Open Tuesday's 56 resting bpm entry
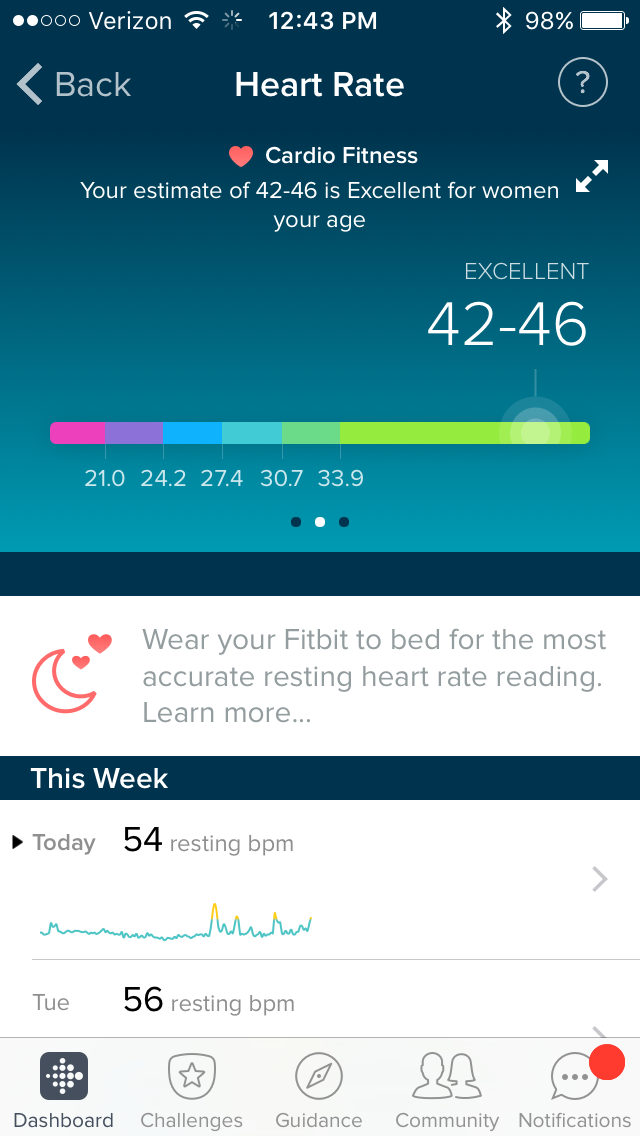This screenshot has height=1136, width=640. (x=320, y=1003)
